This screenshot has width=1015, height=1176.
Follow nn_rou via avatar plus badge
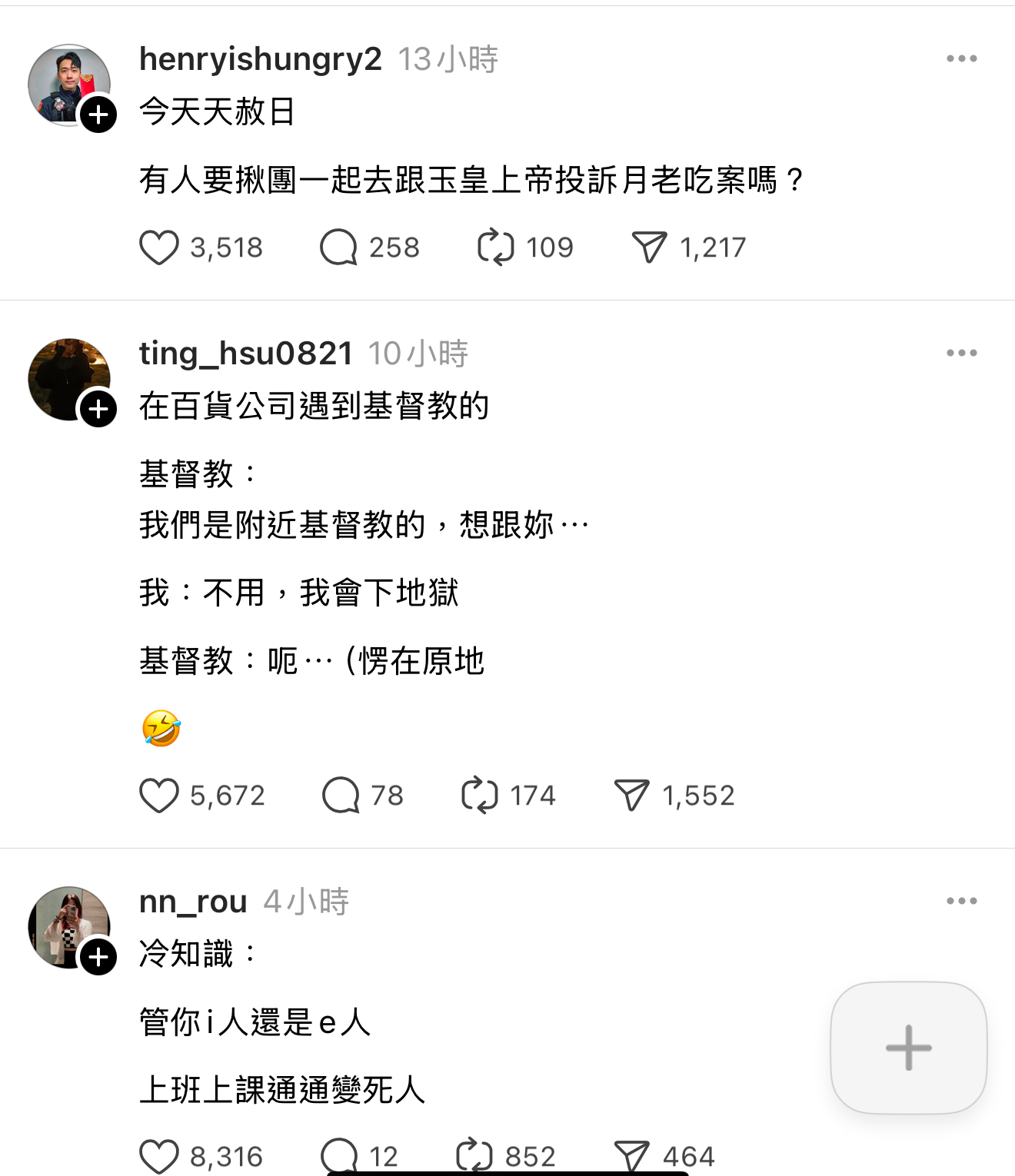click(x=98, y=957)
